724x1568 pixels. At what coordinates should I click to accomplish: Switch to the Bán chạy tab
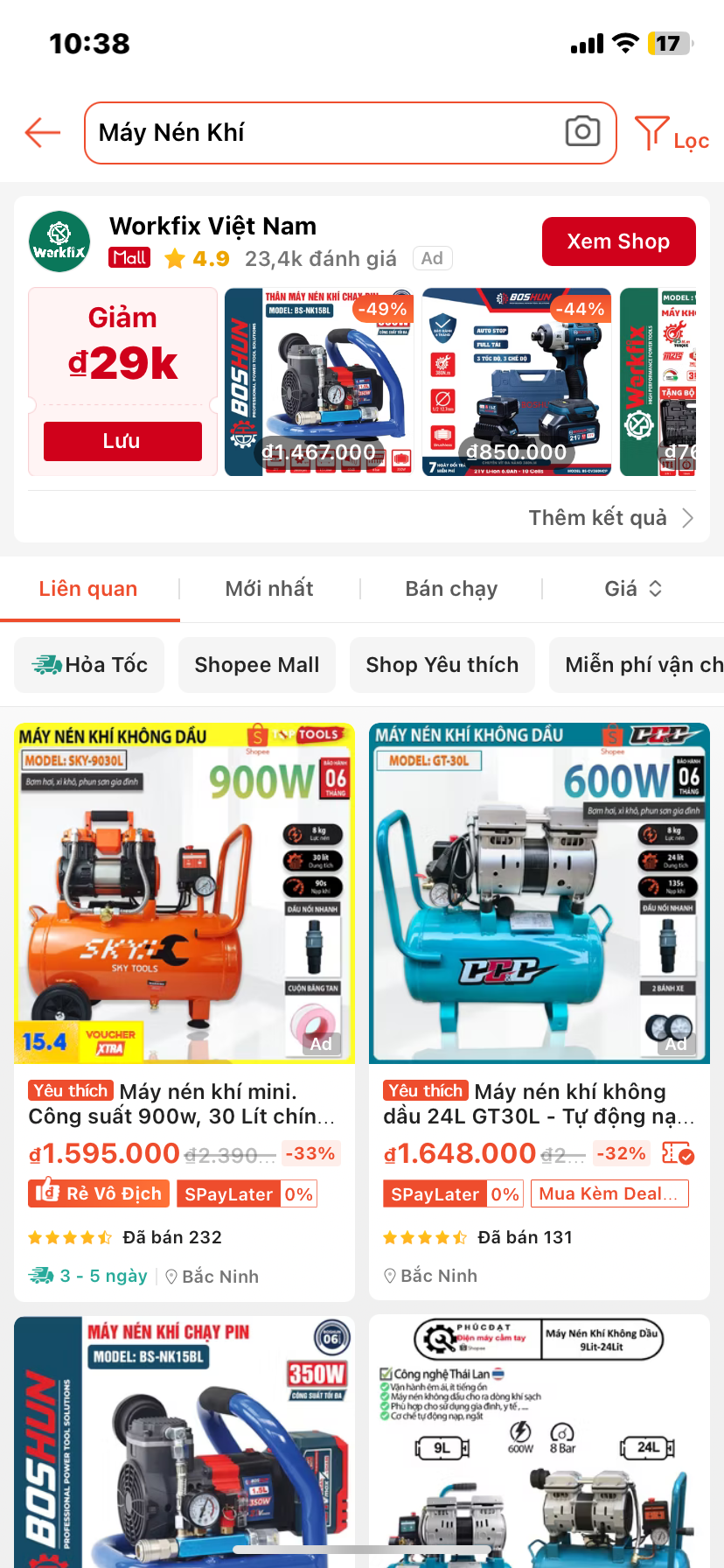pyautogui.click(x=451, y=589)
